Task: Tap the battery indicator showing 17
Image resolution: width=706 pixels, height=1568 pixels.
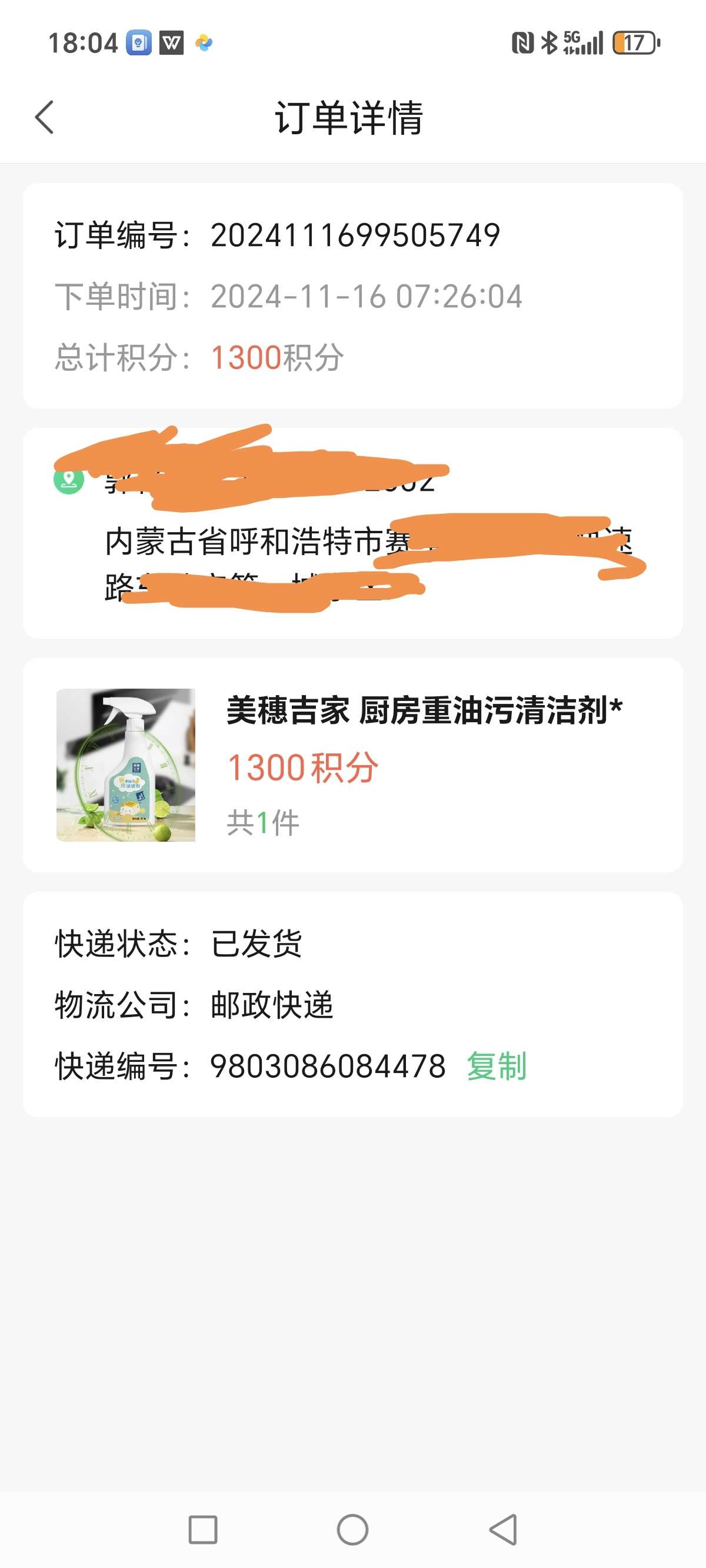Action: 634,43
